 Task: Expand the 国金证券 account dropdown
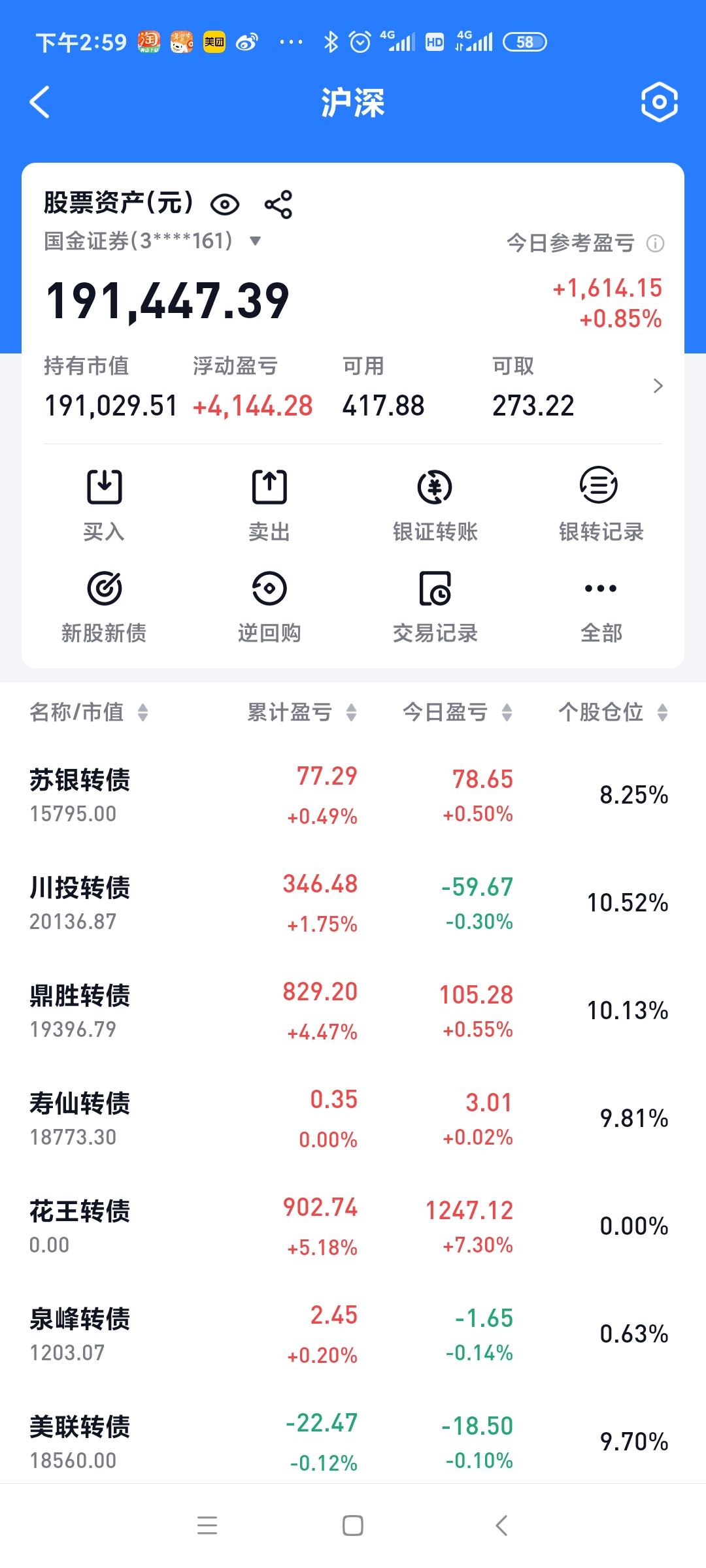click(256, 241)
